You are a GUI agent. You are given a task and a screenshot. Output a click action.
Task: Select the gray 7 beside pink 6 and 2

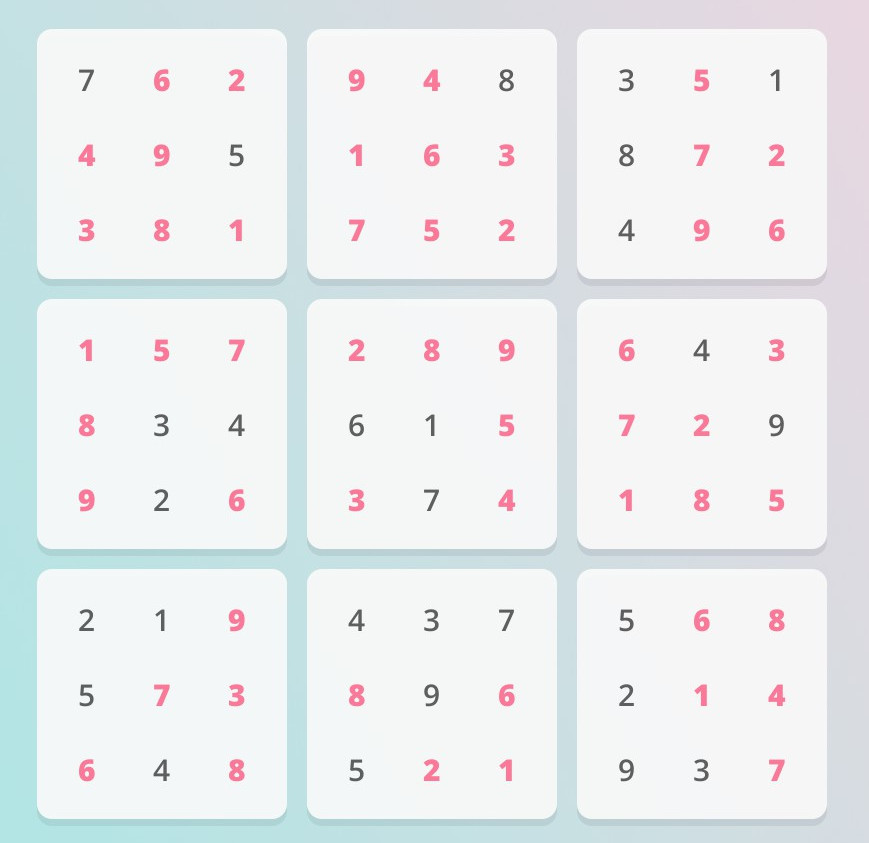click(x=86, y=81)
